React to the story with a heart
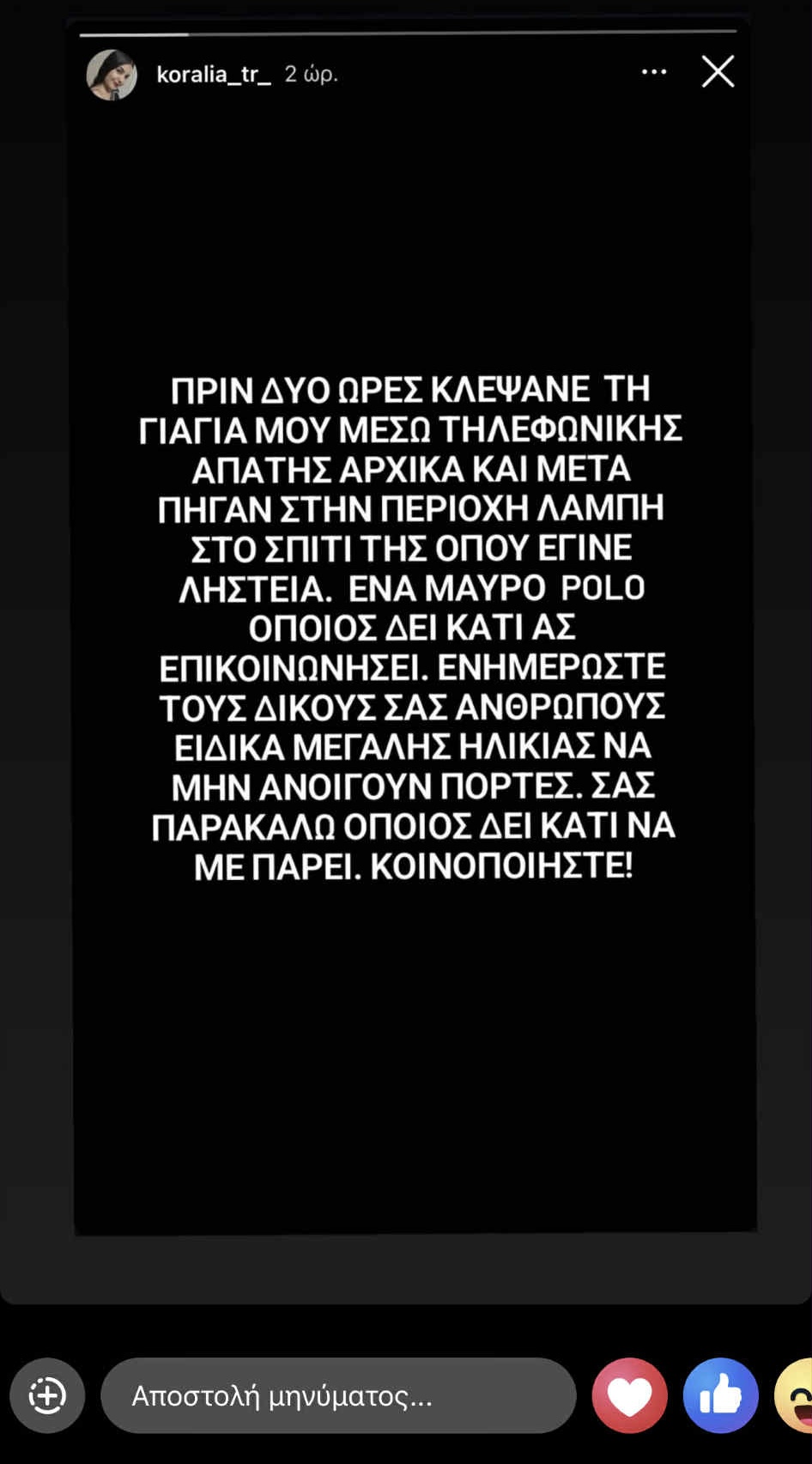The image size is (812, 1464). click(x=629, y=1395)
